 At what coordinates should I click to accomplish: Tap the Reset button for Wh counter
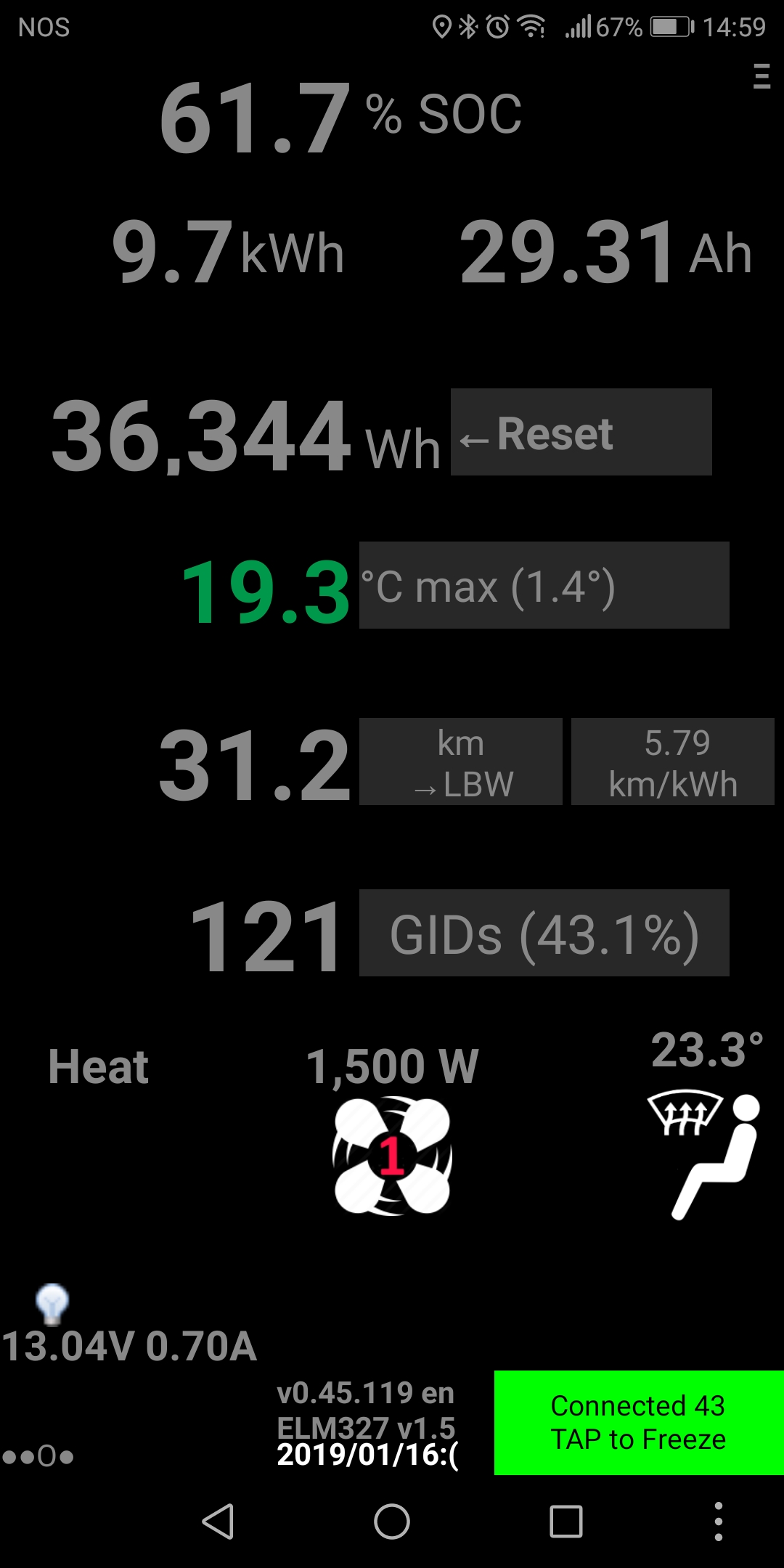(x=581, y=432)
